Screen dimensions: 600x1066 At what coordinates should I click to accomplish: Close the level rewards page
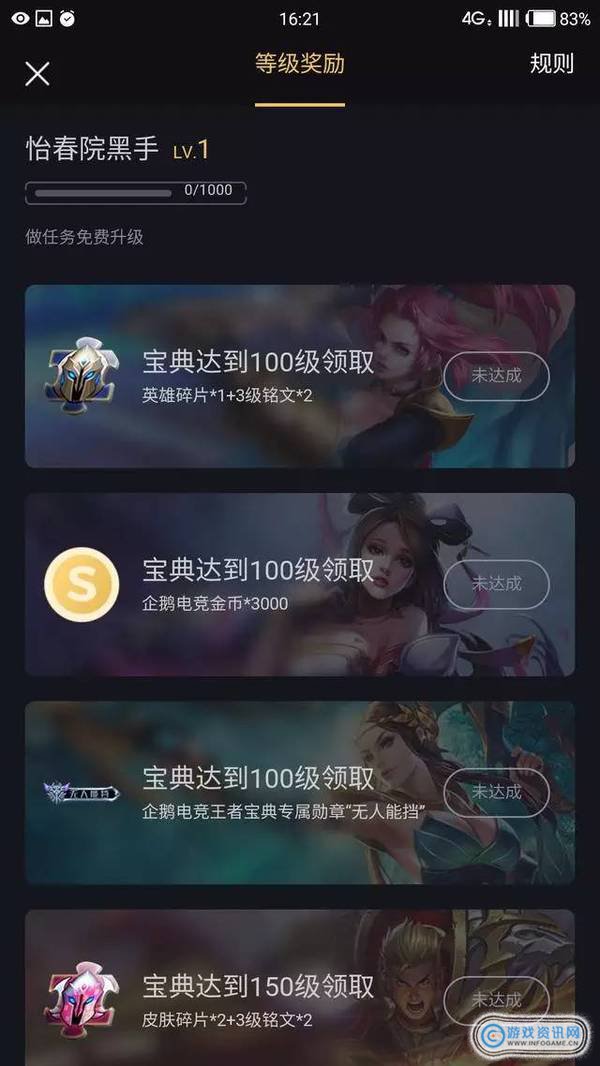click(x=37, y=73)
